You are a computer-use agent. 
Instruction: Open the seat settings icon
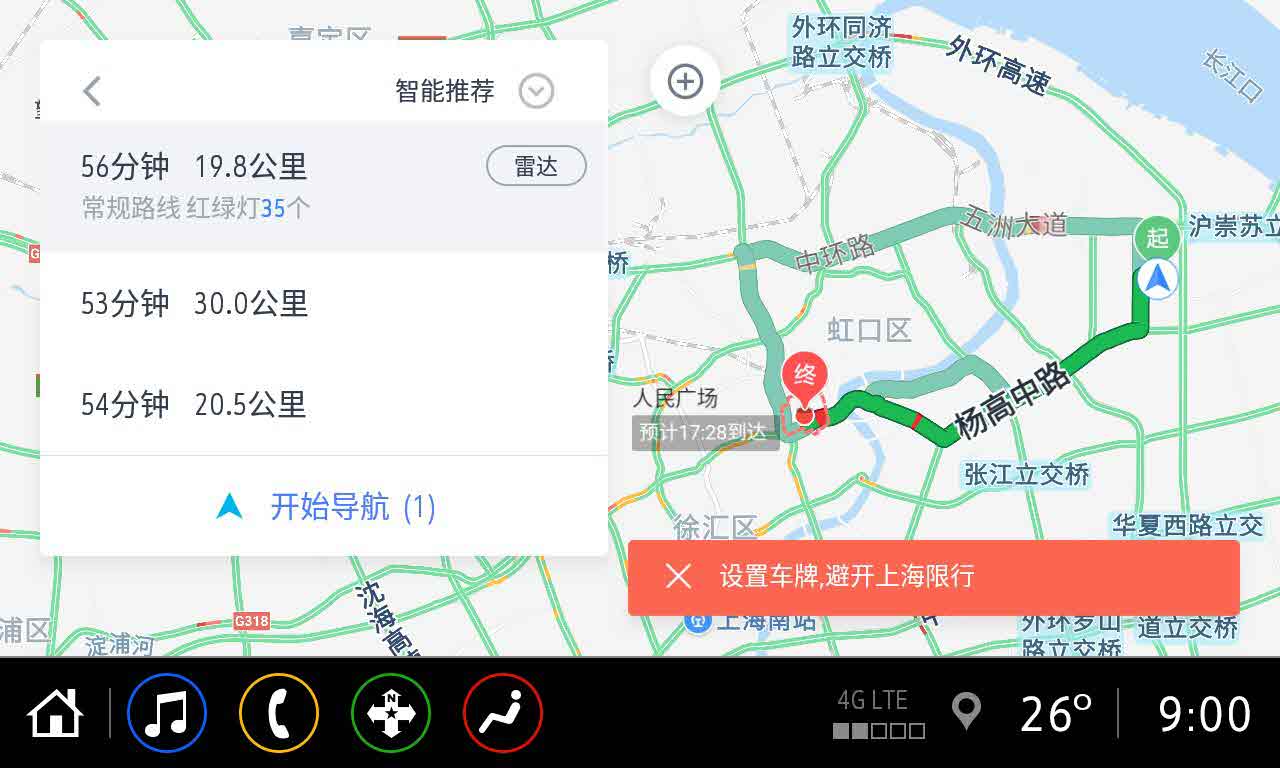coord(503,714)
